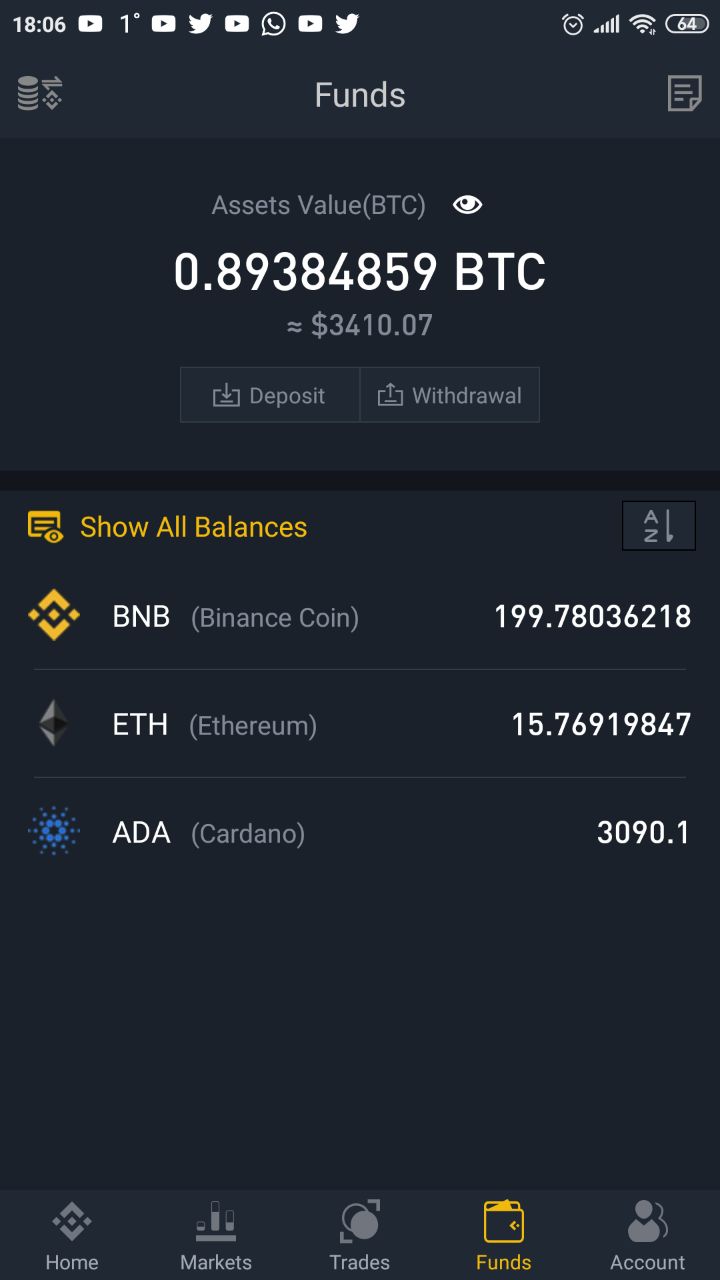Go to the Trades tab
This screenshot has width=720, height=1280.
coord(360,1235)
